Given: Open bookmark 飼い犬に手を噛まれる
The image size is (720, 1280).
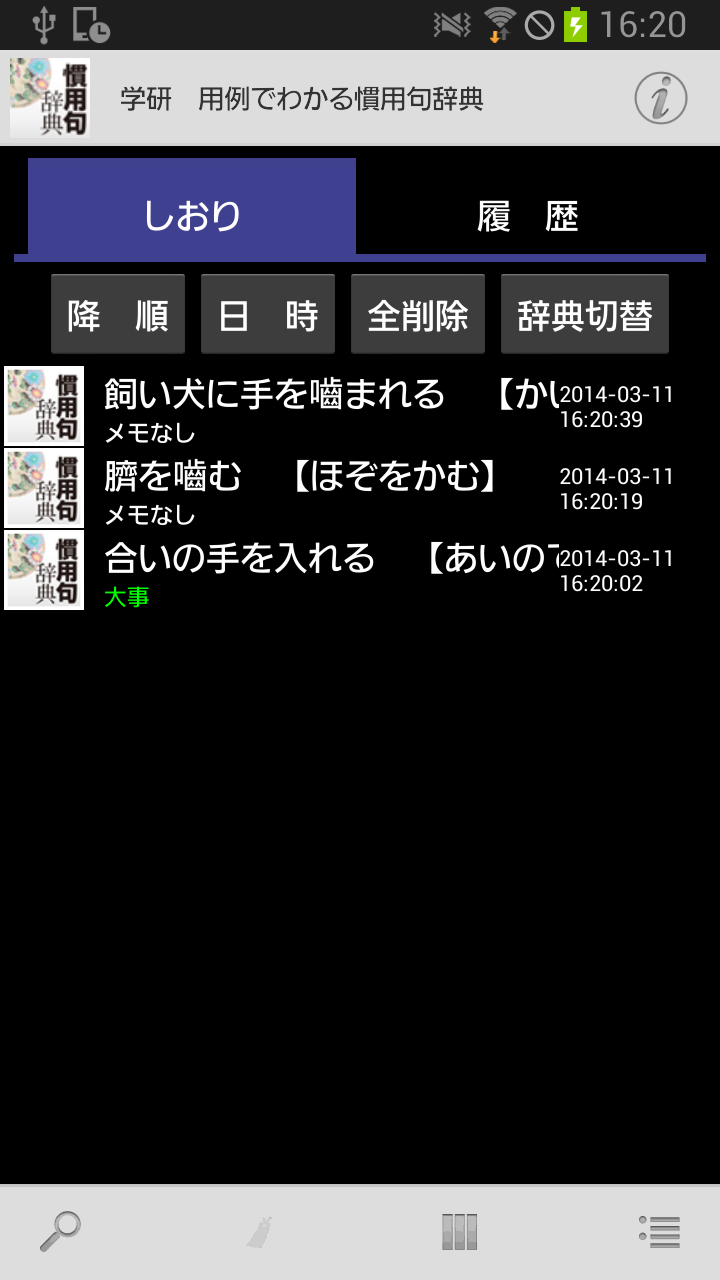Looking at the screenshot, I should point(330,405).
